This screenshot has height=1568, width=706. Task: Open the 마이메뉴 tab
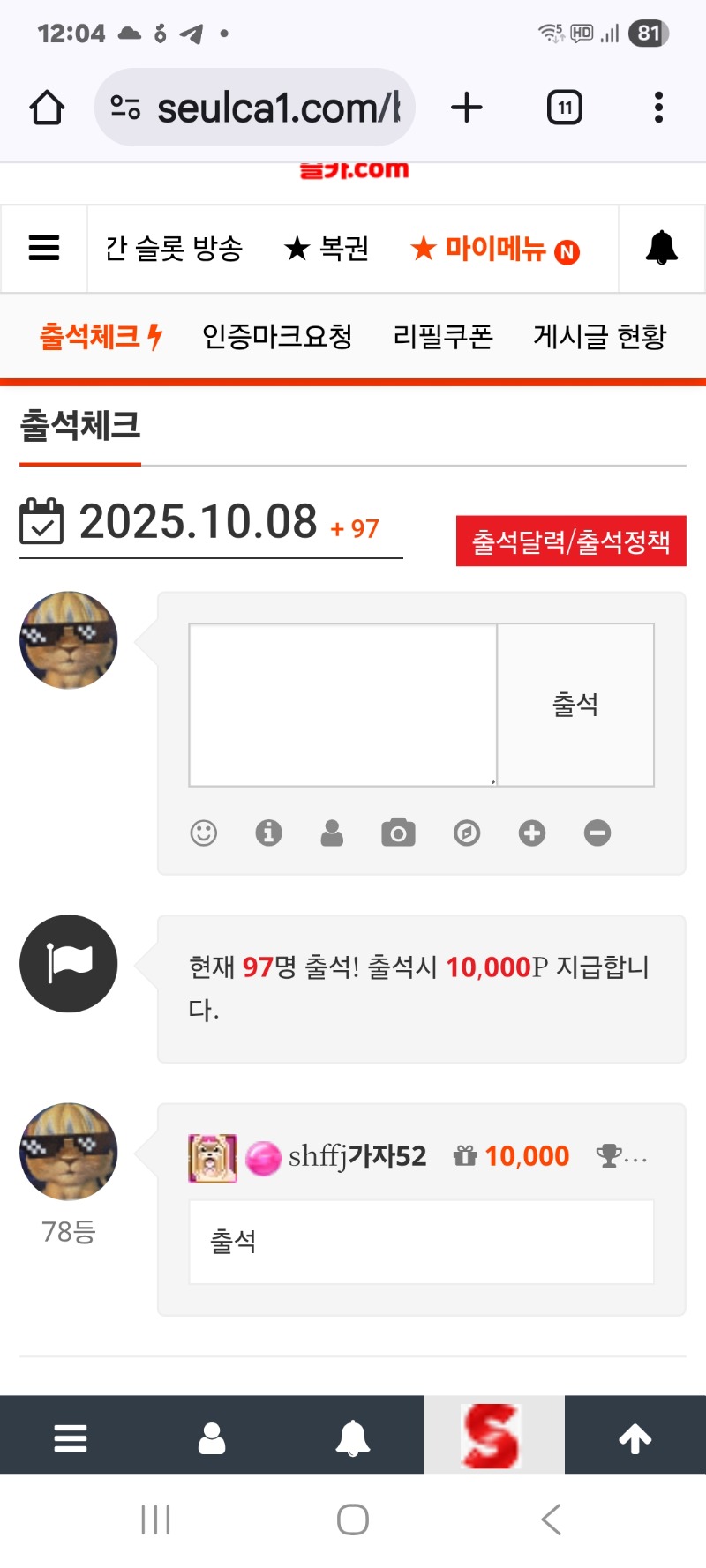[x=494, y=250]
